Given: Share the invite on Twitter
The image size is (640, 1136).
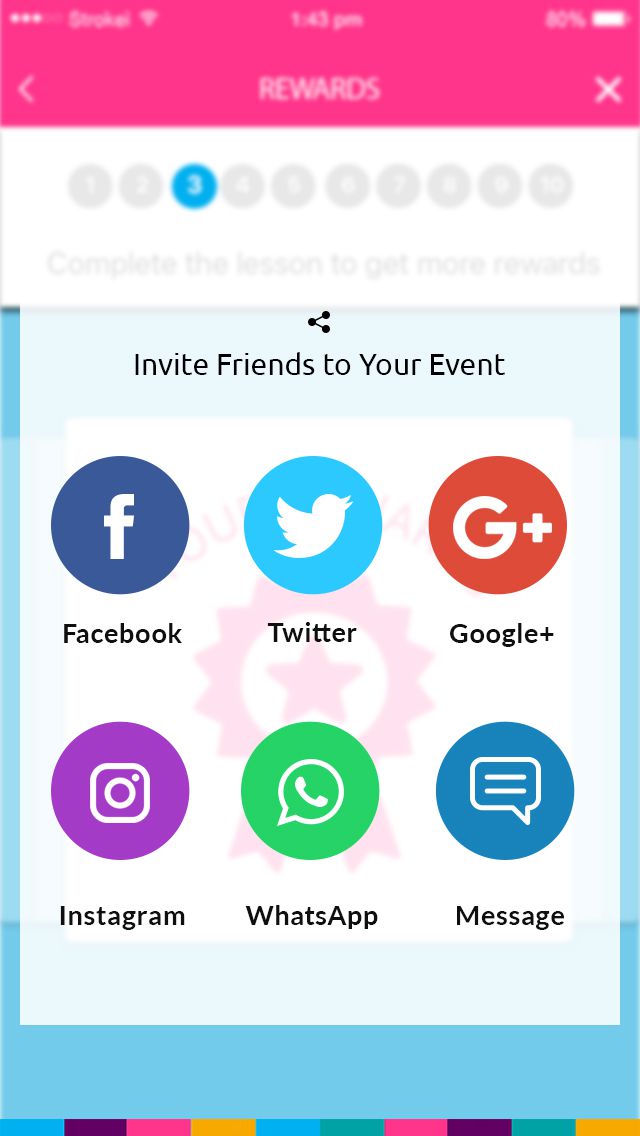Looking at the screenshot, I should pyautogui.click(x=312, y=525).
